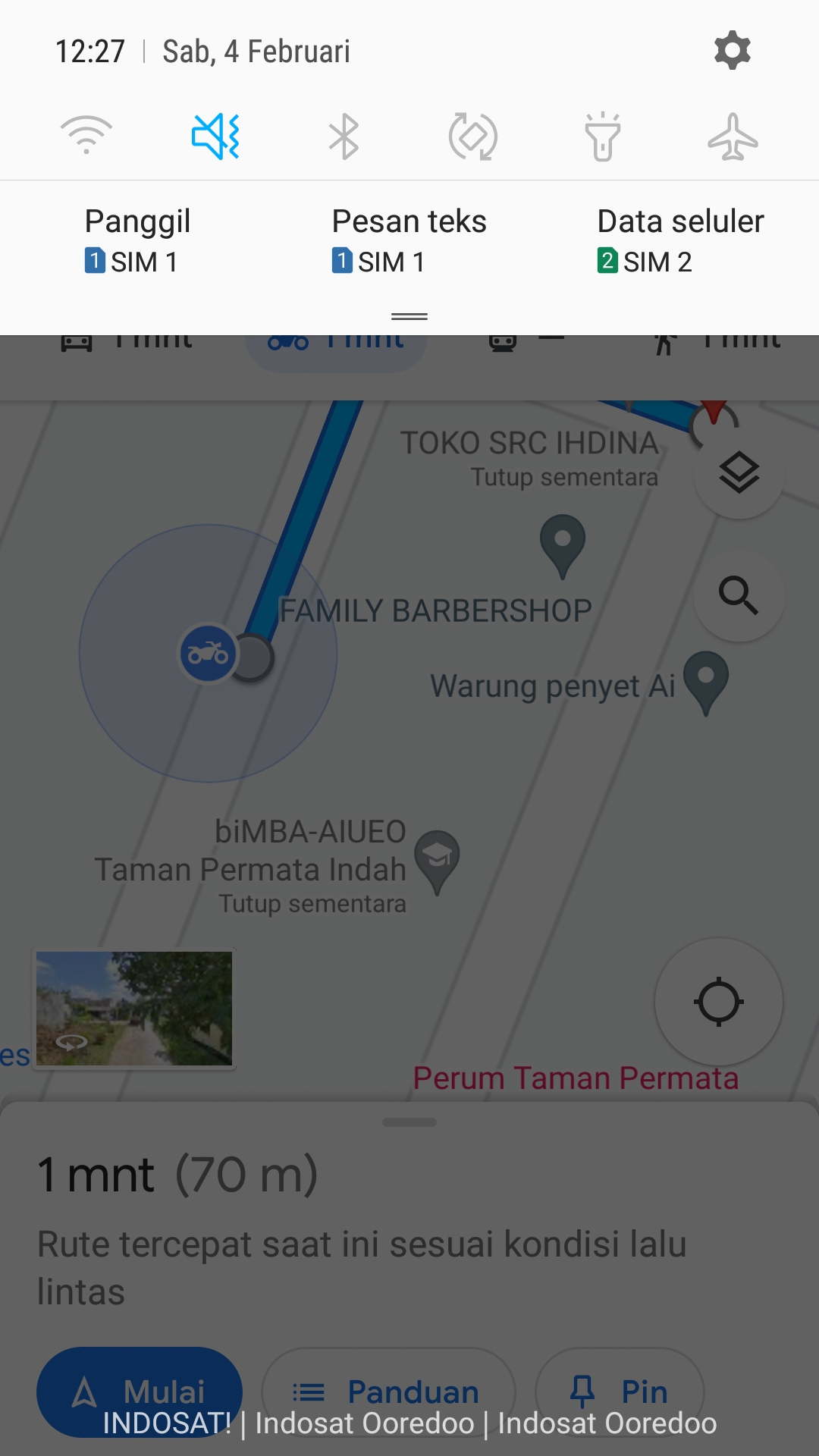Open the TOKO SRC IHDINA place marker
This screenshot has width=819, height=1456.
click(x=562, y=543)
